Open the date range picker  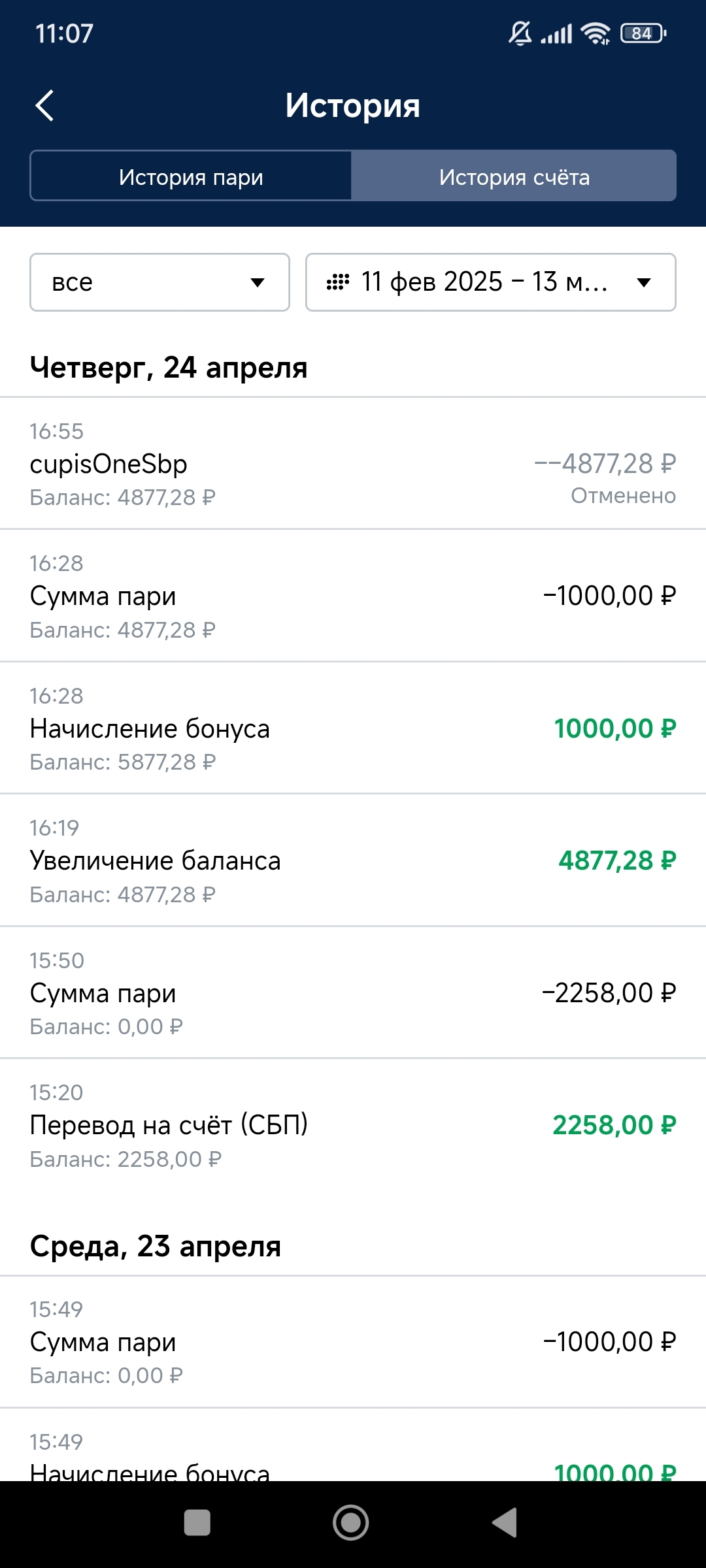[491, 282]
